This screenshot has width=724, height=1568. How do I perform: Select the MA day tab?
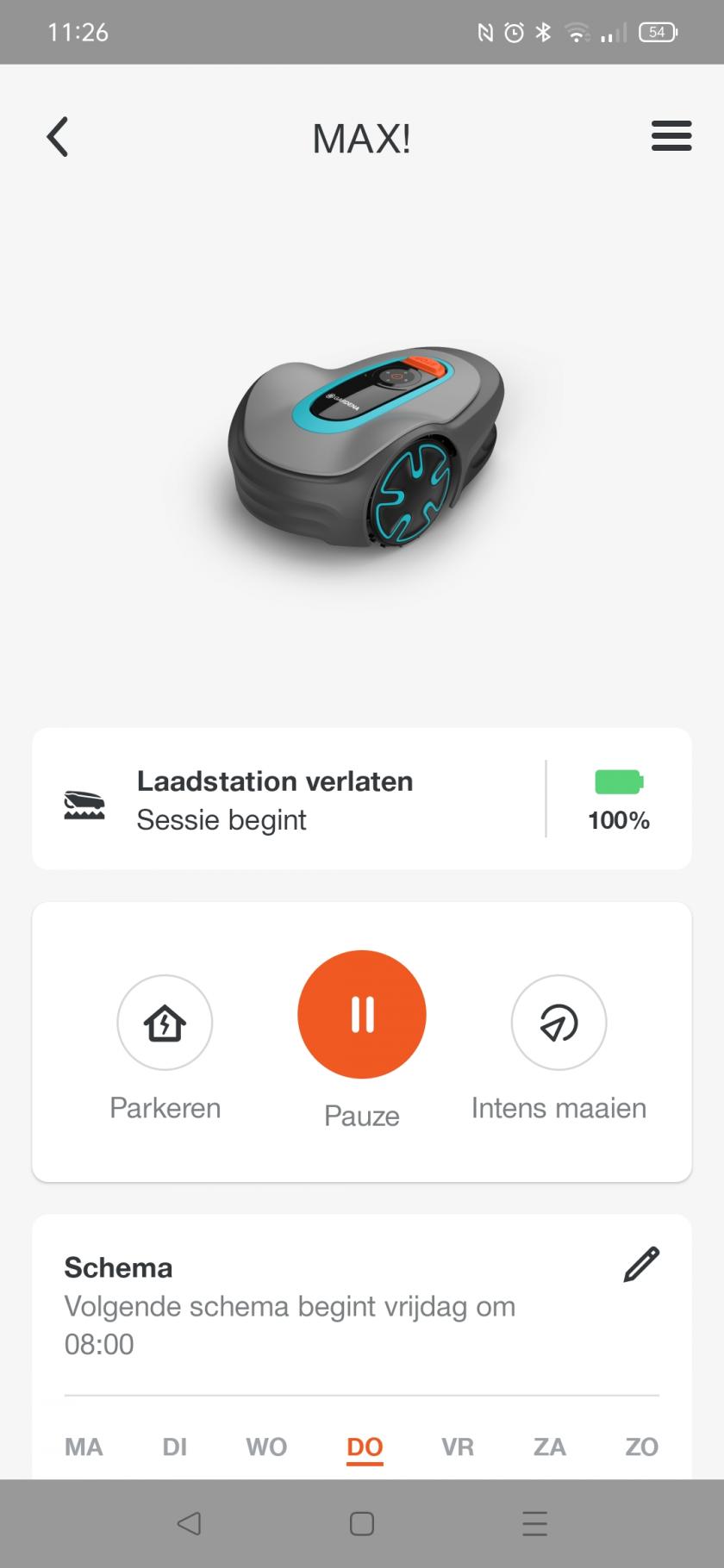click(x=84, y=1447)
